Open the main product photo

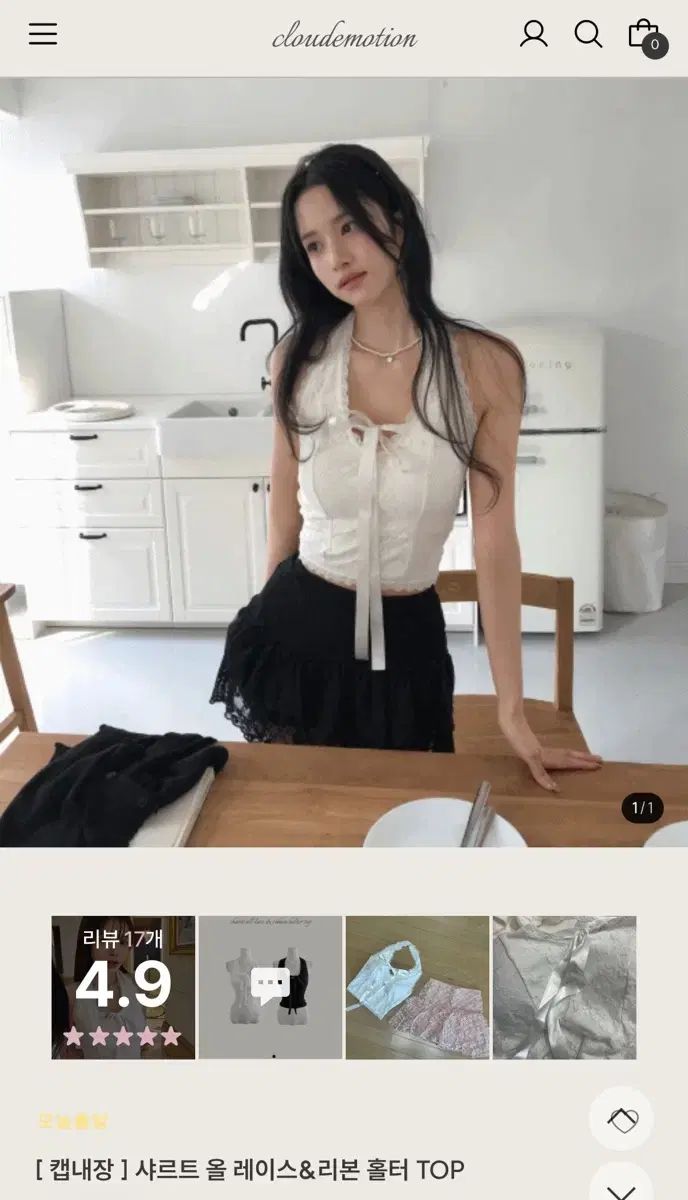(x=344, y=462)
